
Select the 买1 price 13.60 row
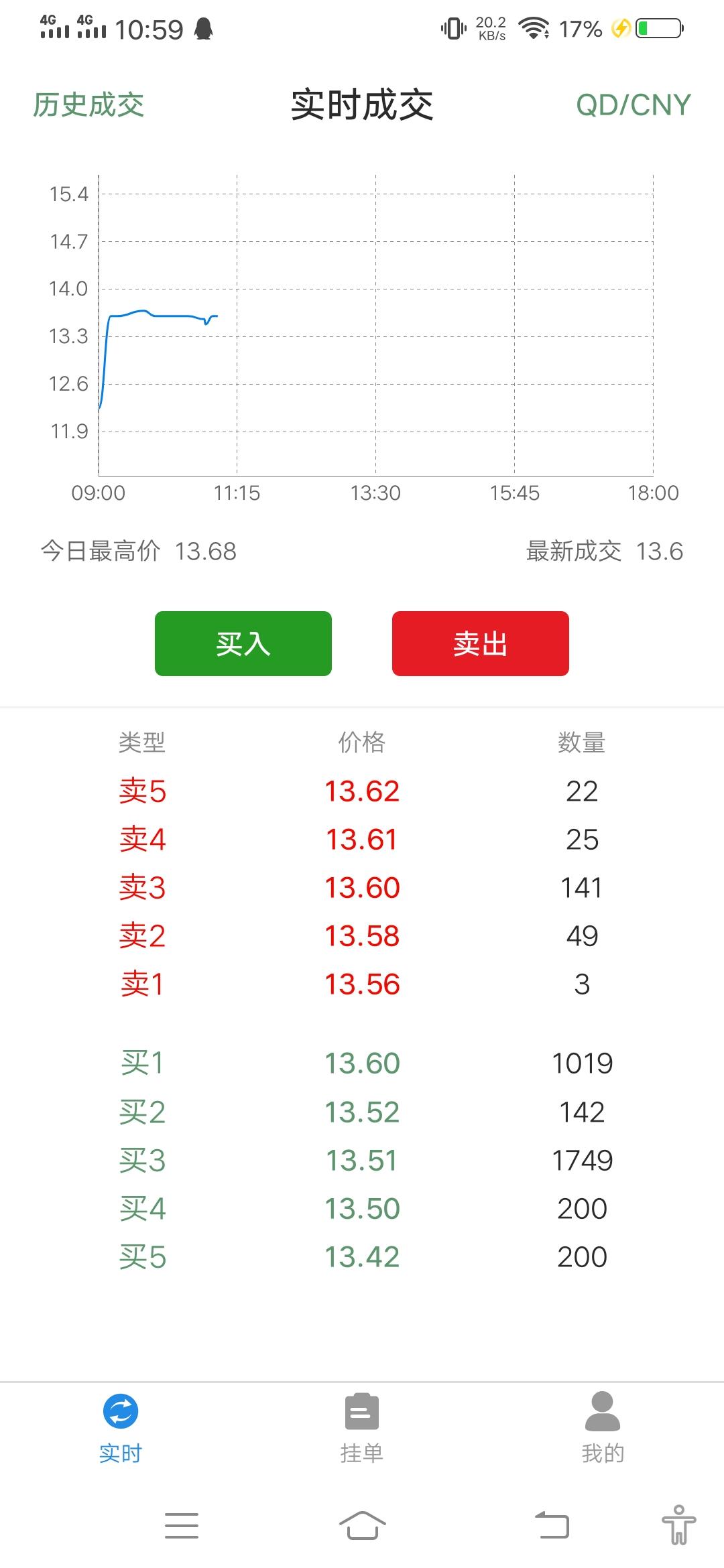point(362,1063)
